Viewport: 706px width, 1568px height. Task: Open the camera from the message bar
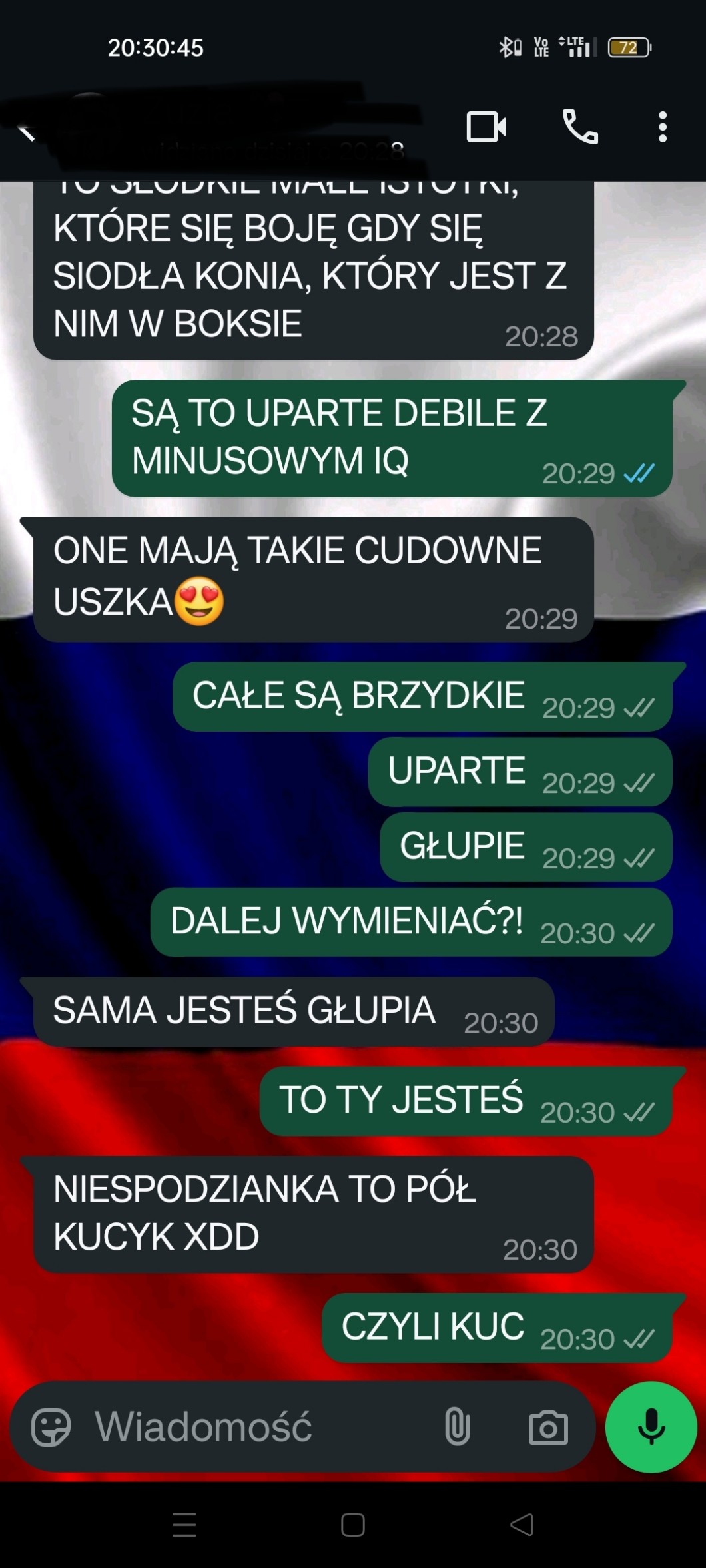pos(548,1428)
